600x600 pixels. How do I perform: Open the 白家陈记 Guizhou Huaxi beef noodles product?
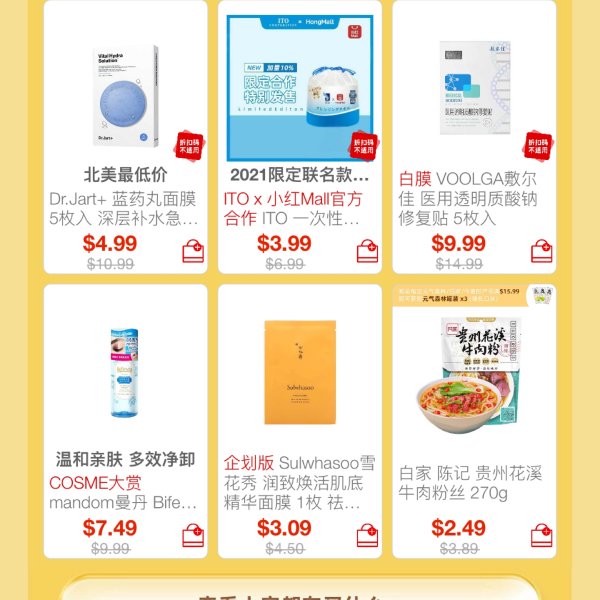[473, 370]
